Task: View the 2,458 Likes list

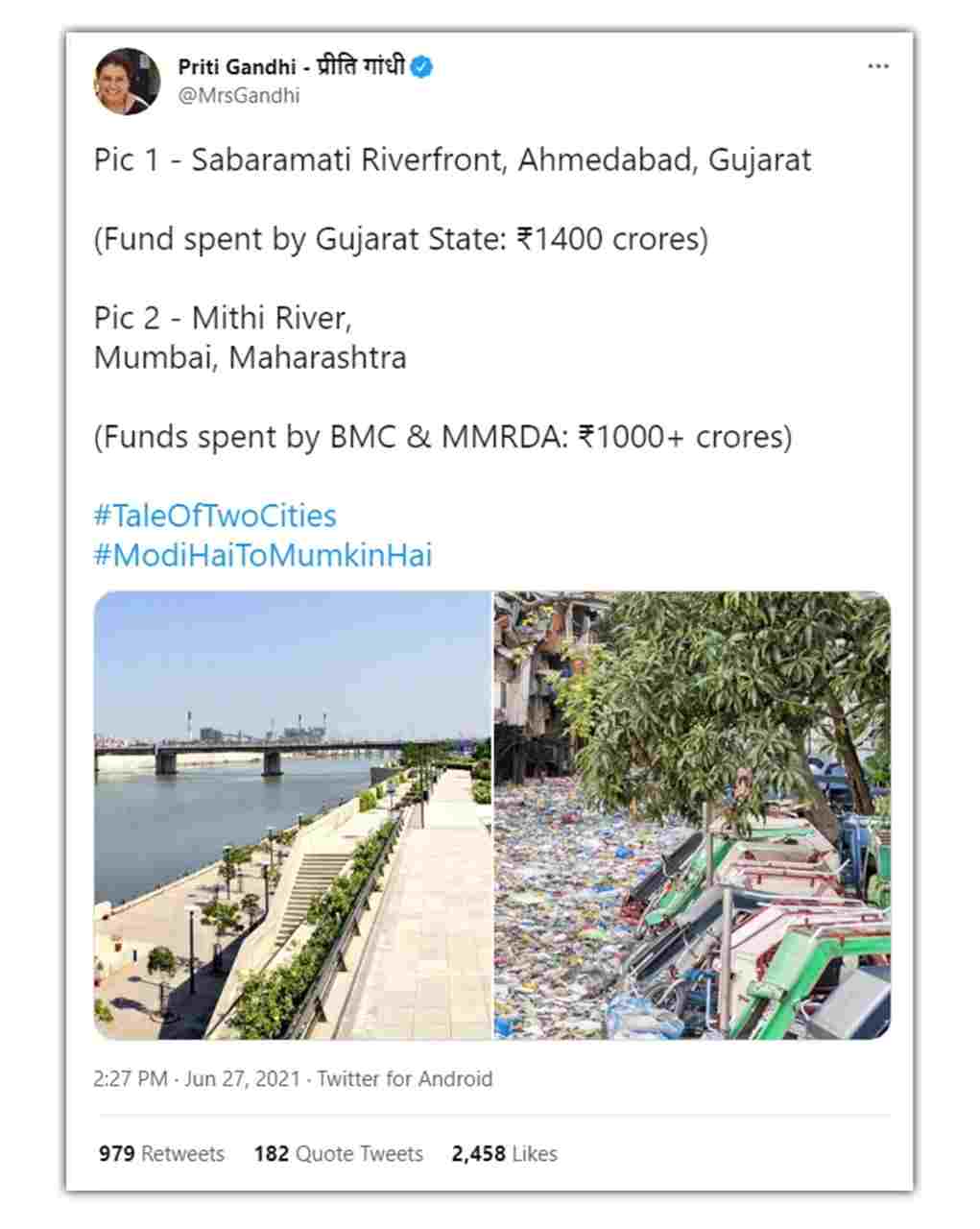Action: pos(504,1153)
